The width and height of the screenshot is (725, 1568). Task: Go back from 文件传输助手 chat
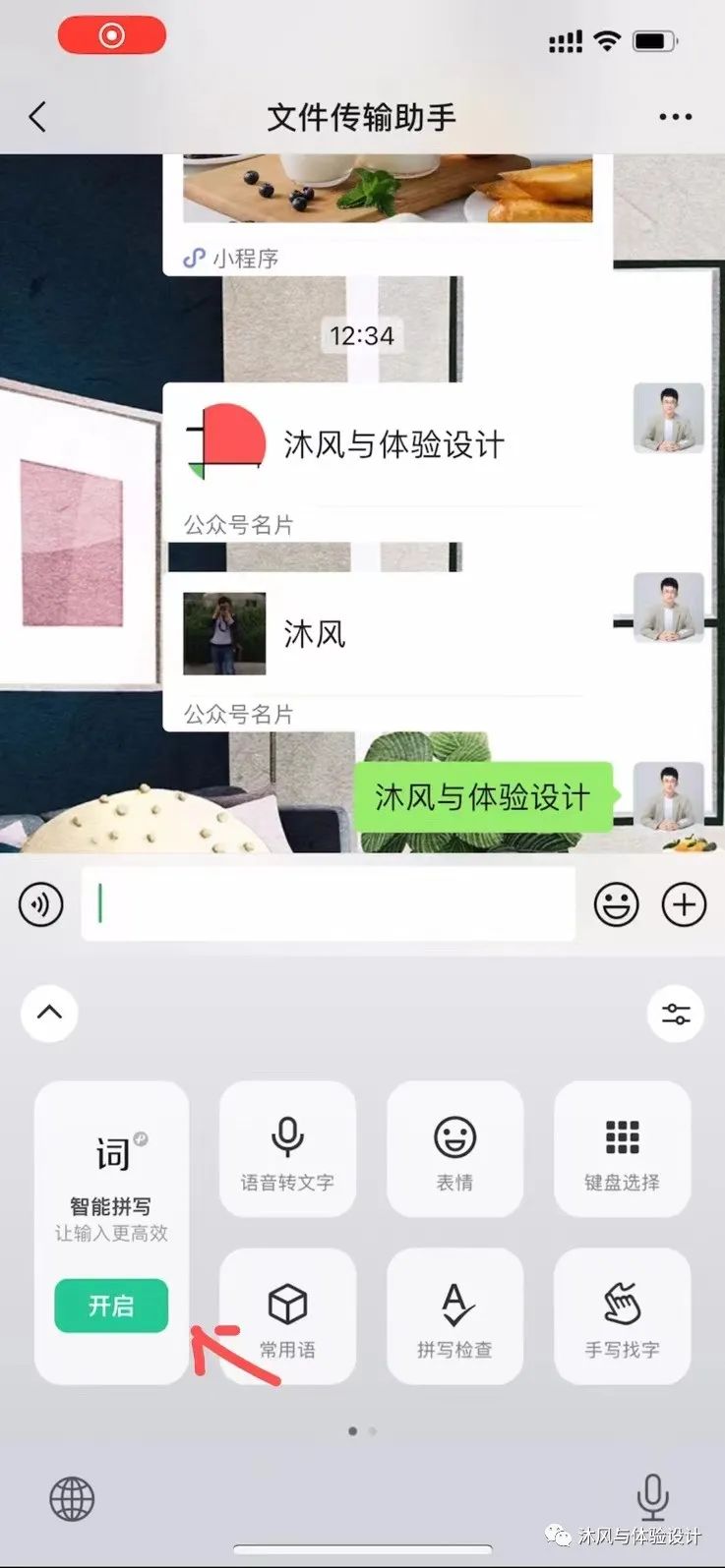coord(37,117)
